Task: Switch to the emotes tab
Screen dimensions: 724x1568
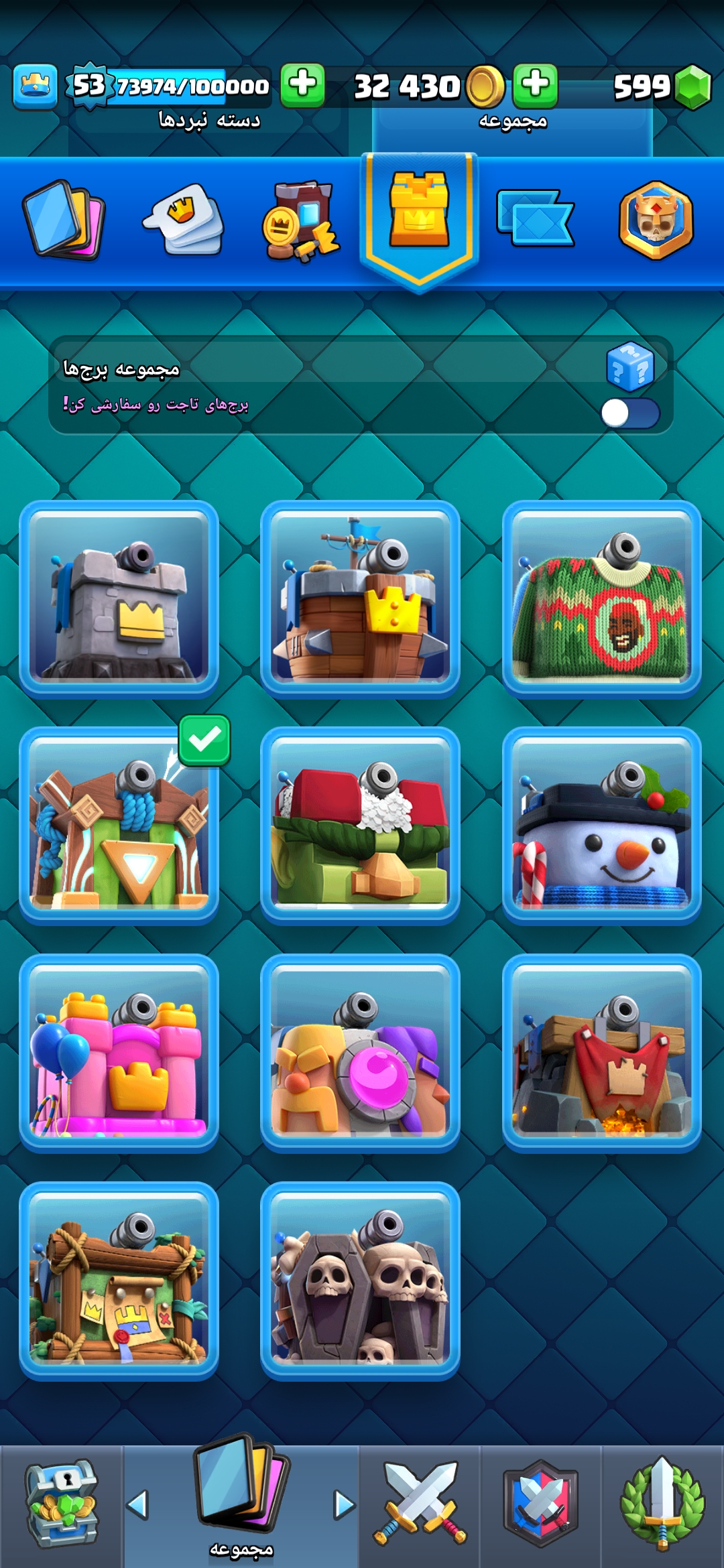Action: point(182,220)
